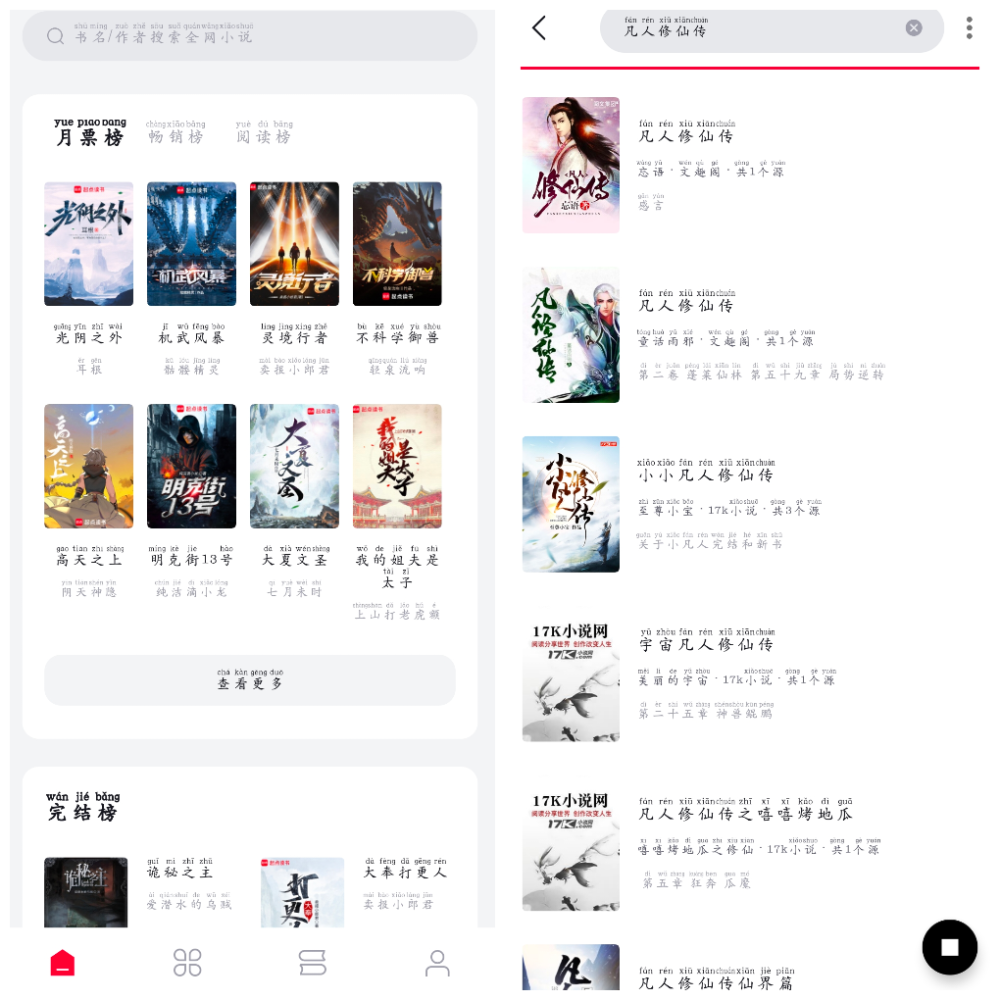Tap the book search box on home

click(250, 36)
